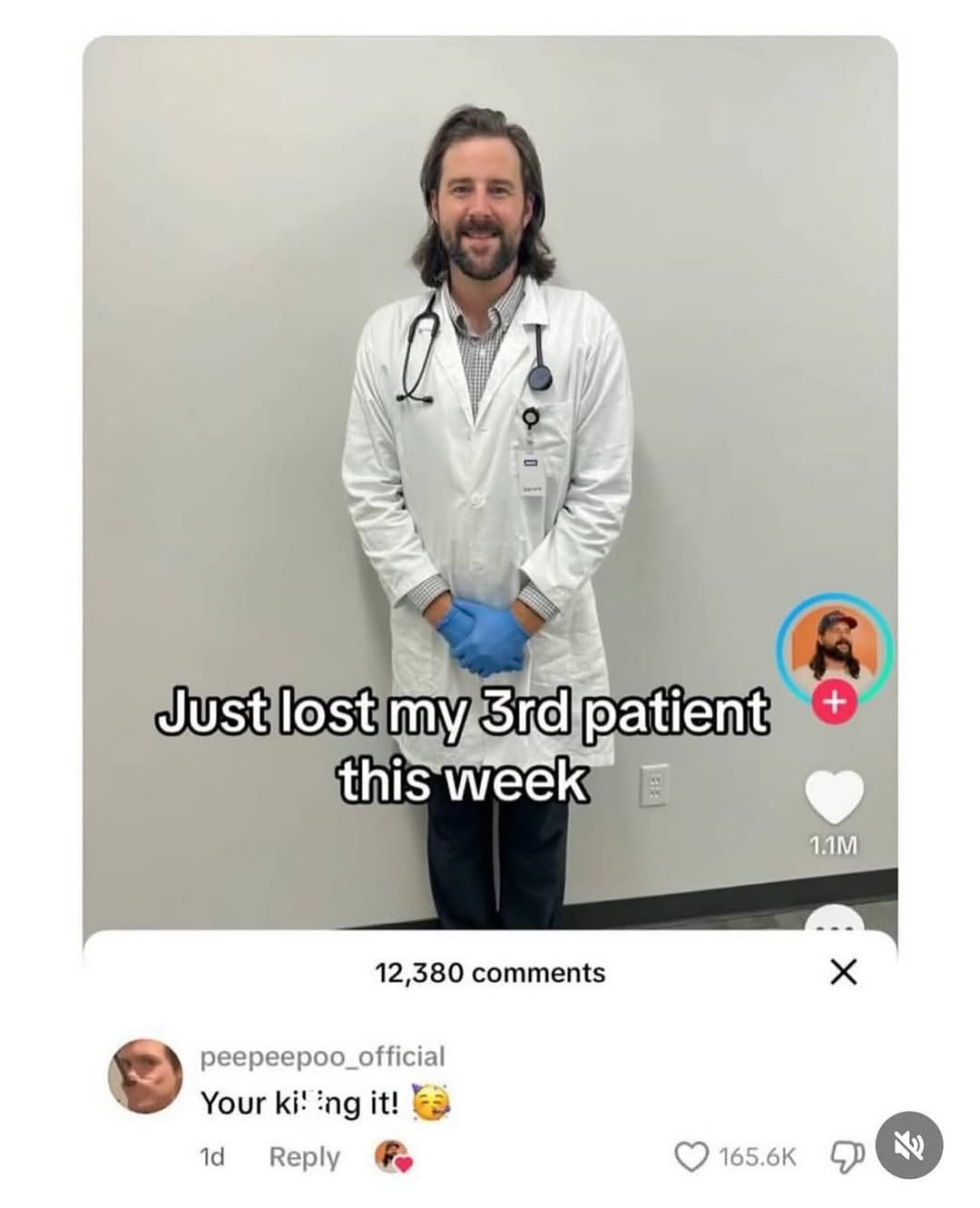Viewport: 980px width, 1208px height.
Task: Like the video with heart icon
Action: (834, 795)
